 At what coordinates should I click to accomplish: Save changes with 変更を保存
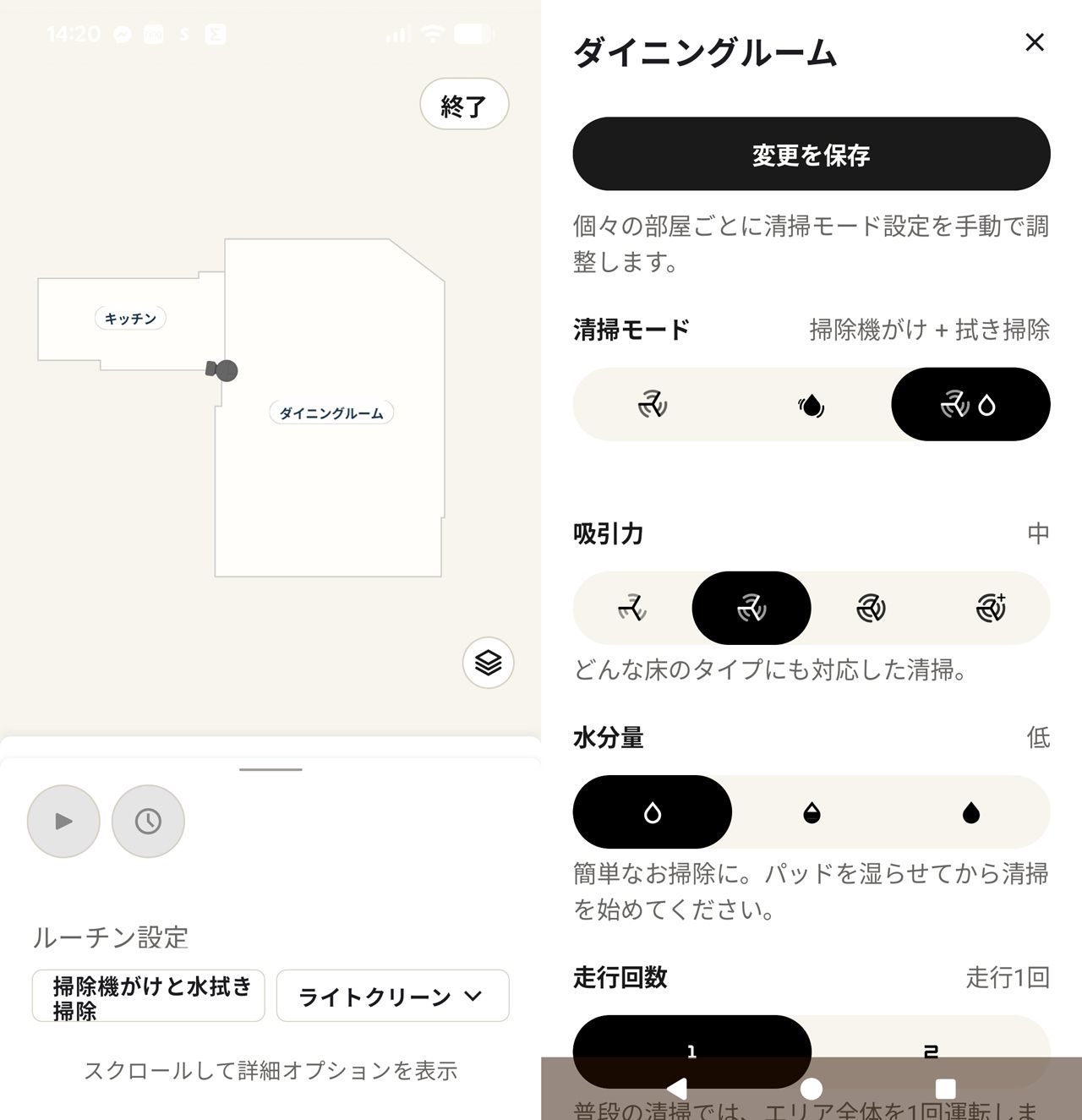[x=811, y=154]
